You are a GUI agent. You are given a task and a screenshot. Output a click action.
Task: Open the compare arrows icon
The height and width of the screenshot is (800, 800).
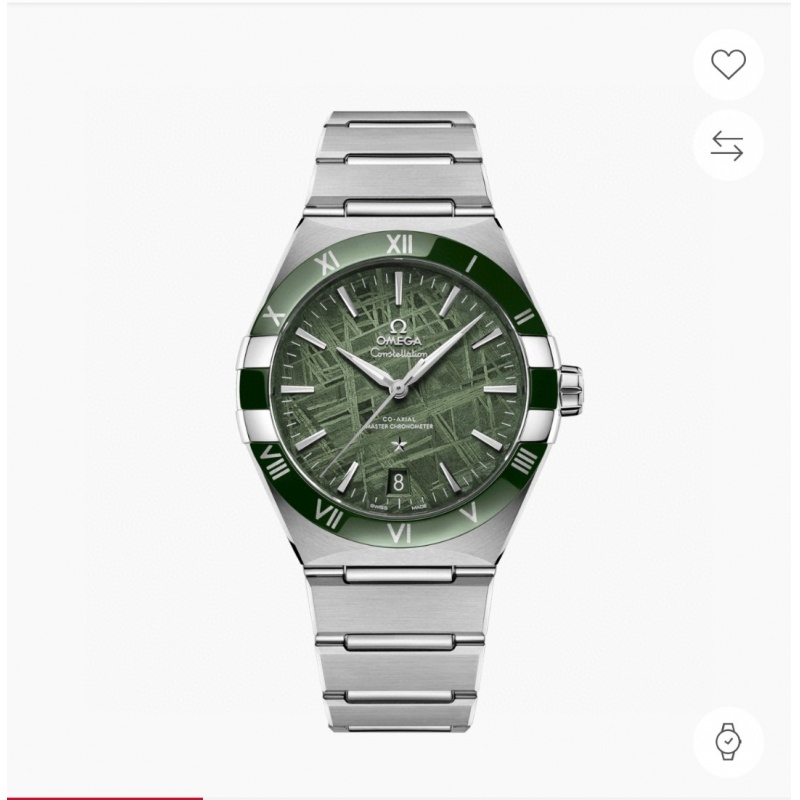[728, 146]
